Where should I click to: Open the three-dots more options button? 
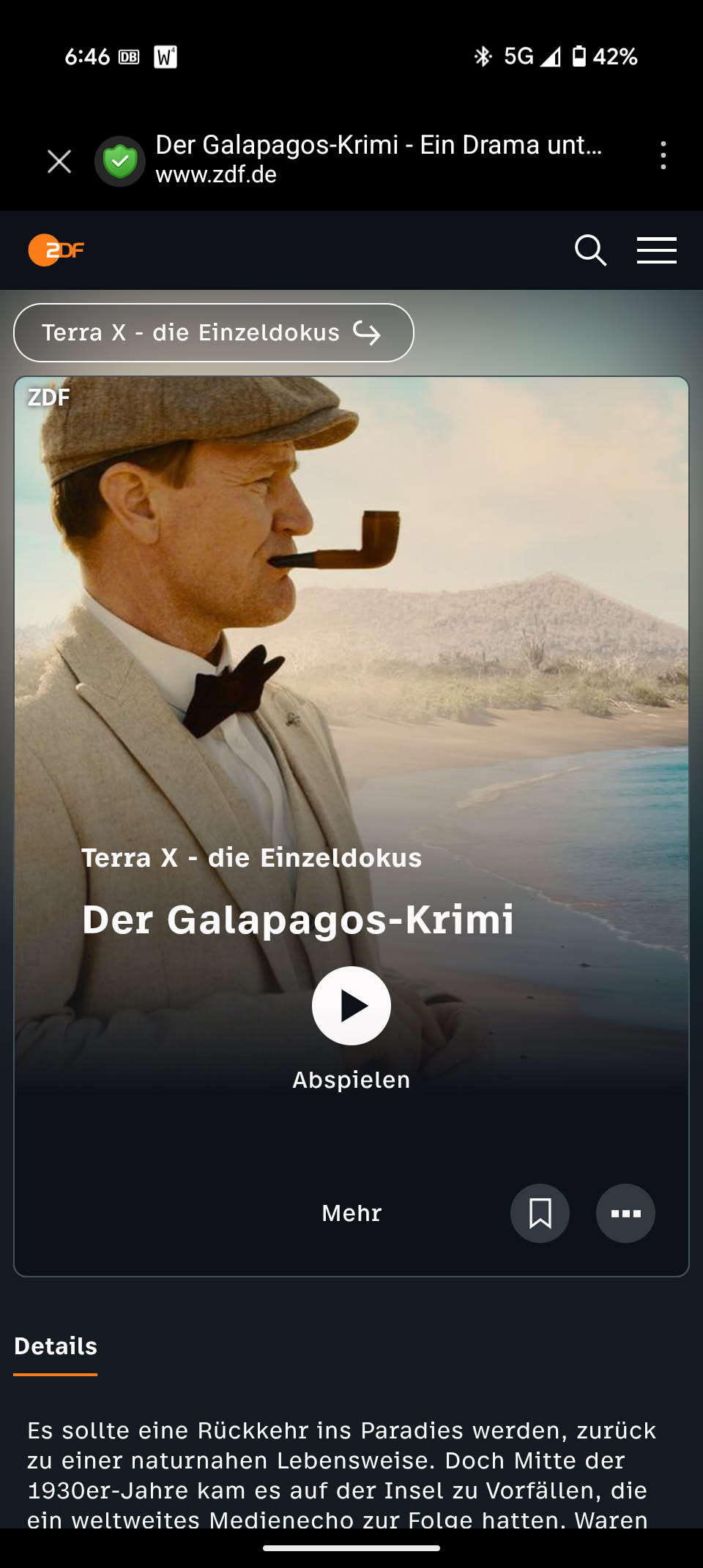coord(625,1213)
